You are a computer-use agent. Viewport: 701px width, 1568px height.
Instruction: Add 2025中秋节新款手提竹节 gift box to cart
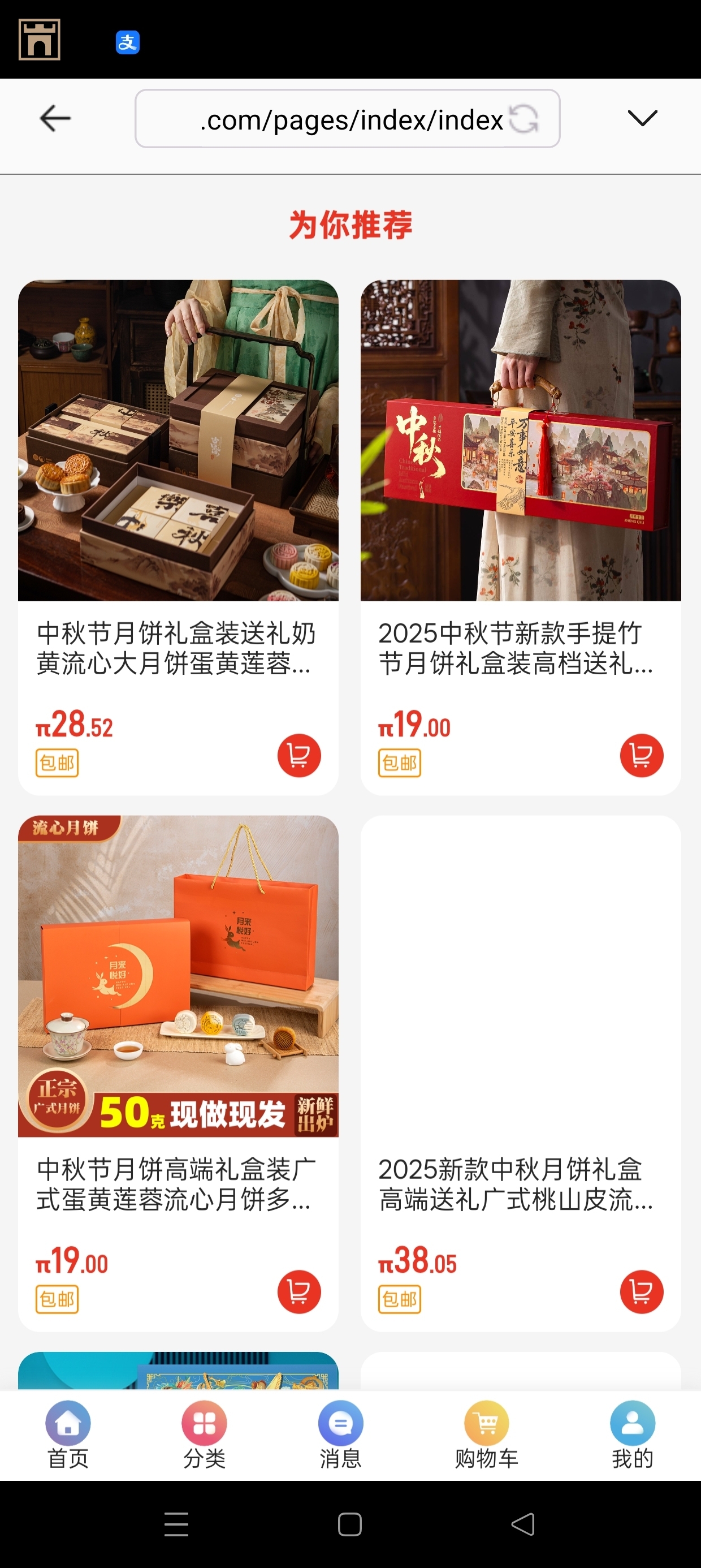(x=642, y=755)
